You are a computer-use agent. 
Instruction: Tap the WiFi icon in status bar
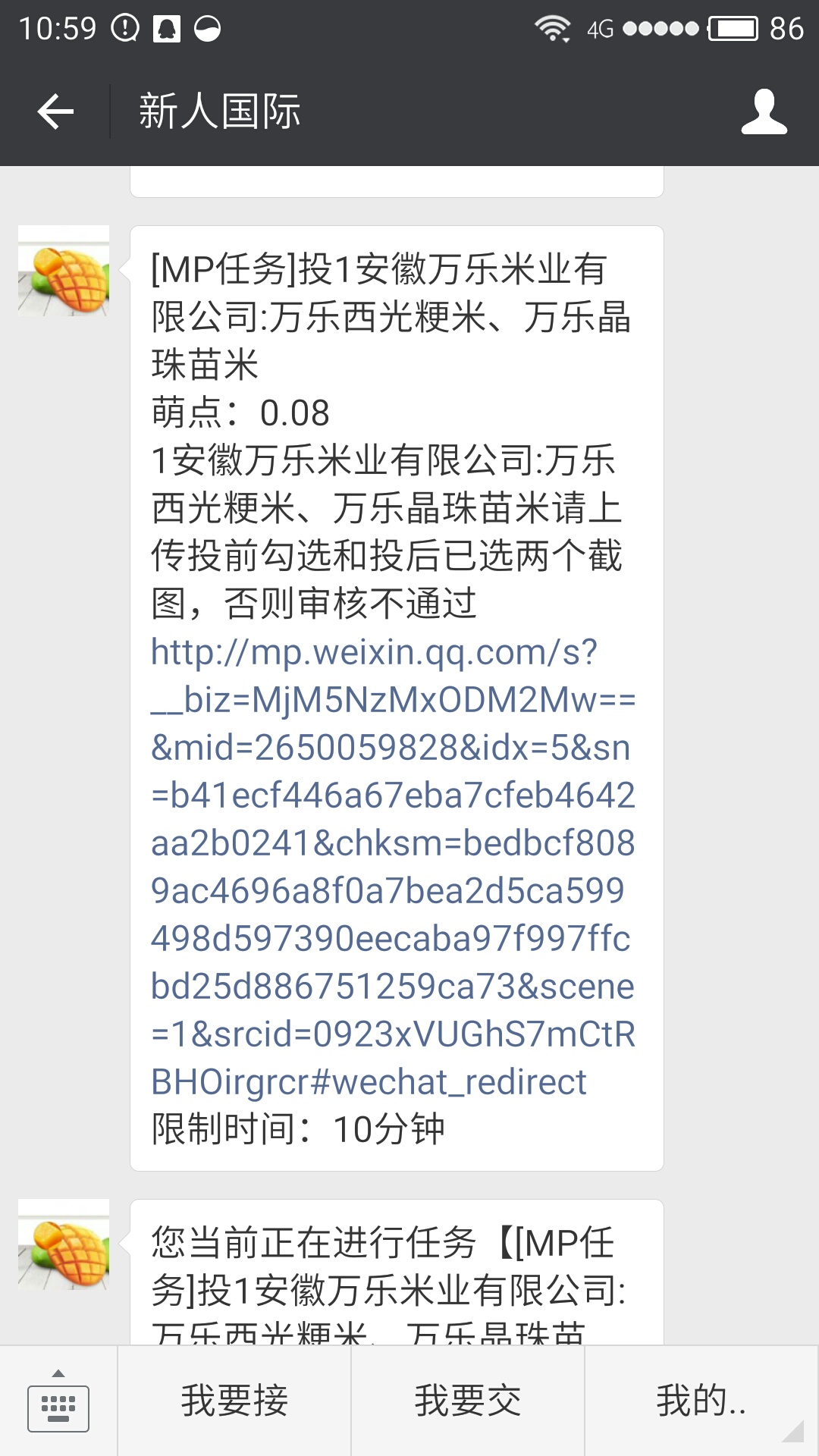(x=553, y=29)
